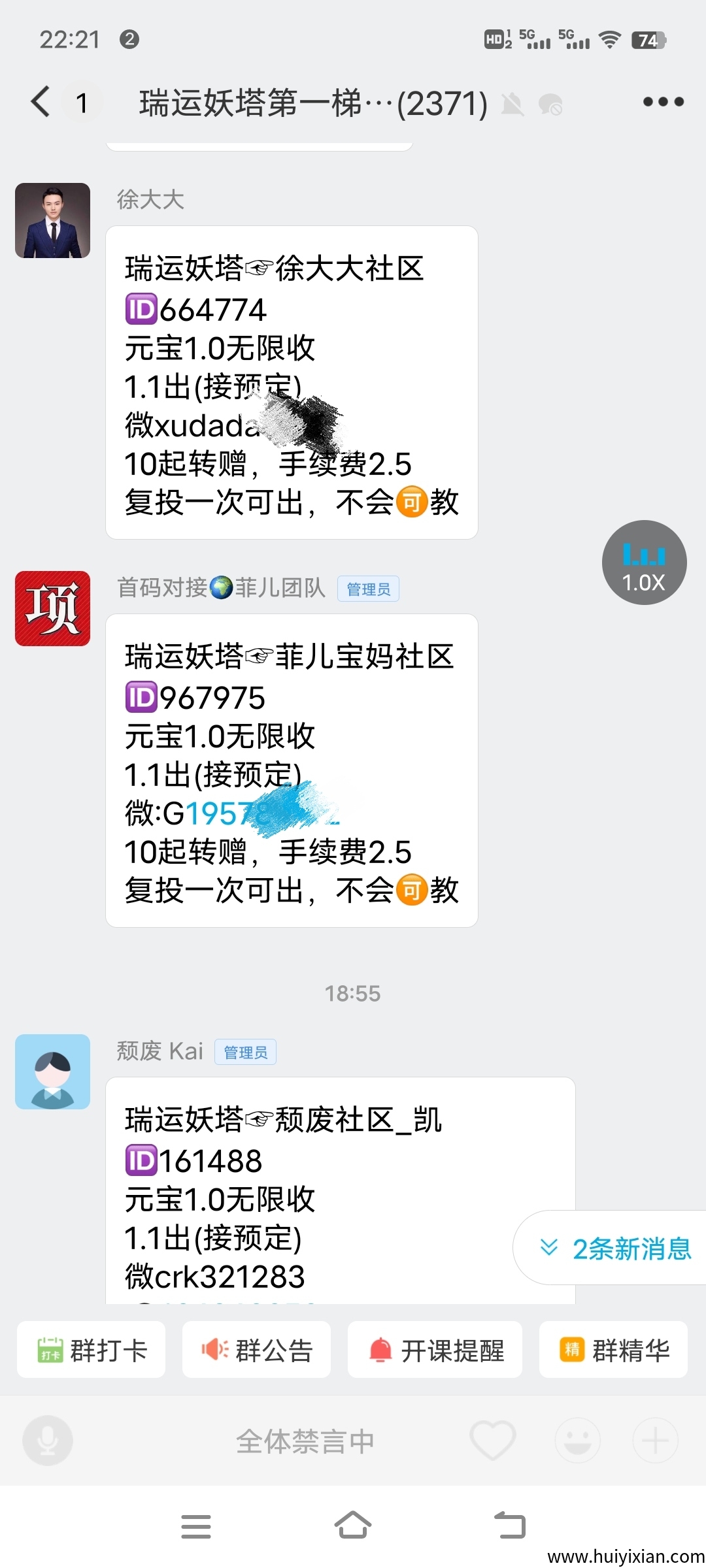Open the 群打卡 check-in panel
Screen dimensions: 706x1568
tap(91, 1349)
